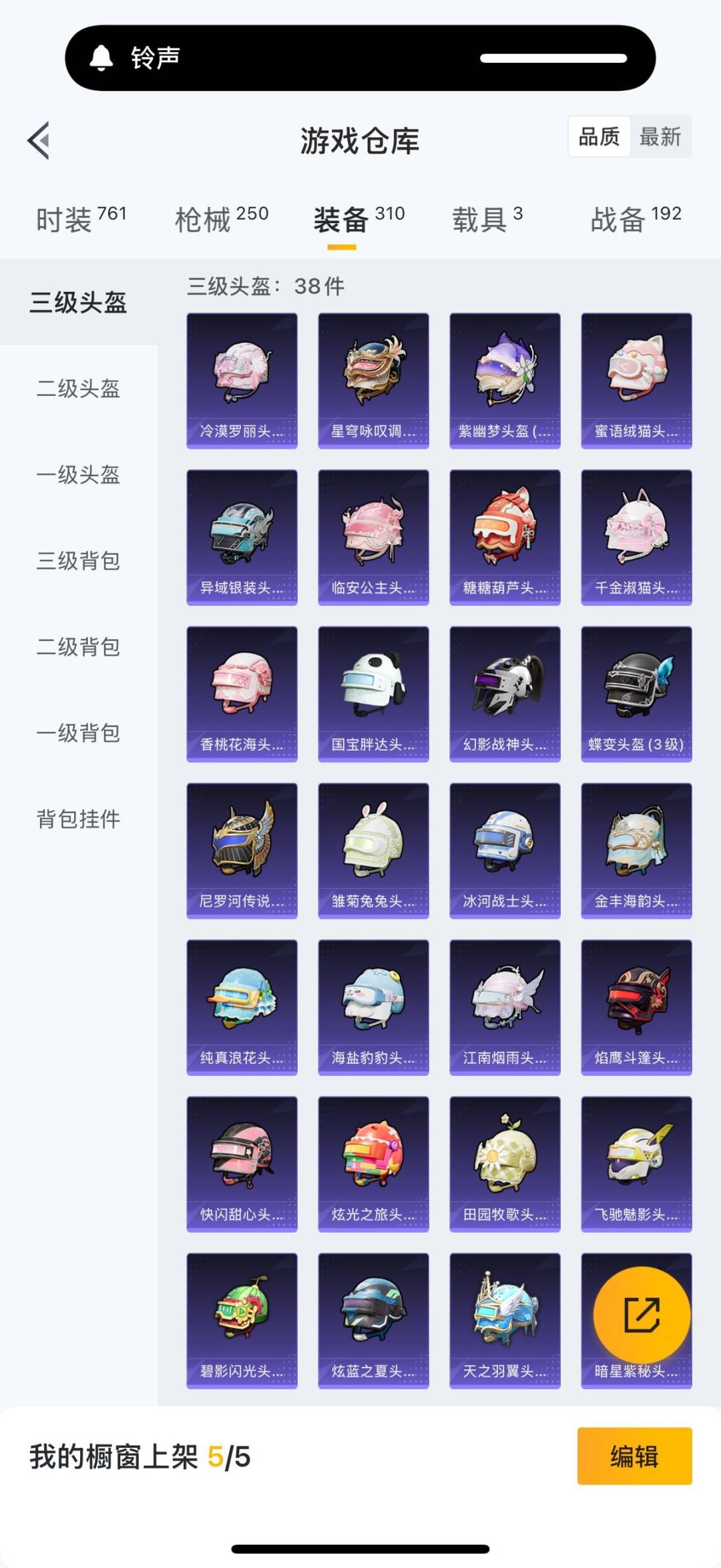View the 国宝胖达 helmet item

(x=373, y=694)
